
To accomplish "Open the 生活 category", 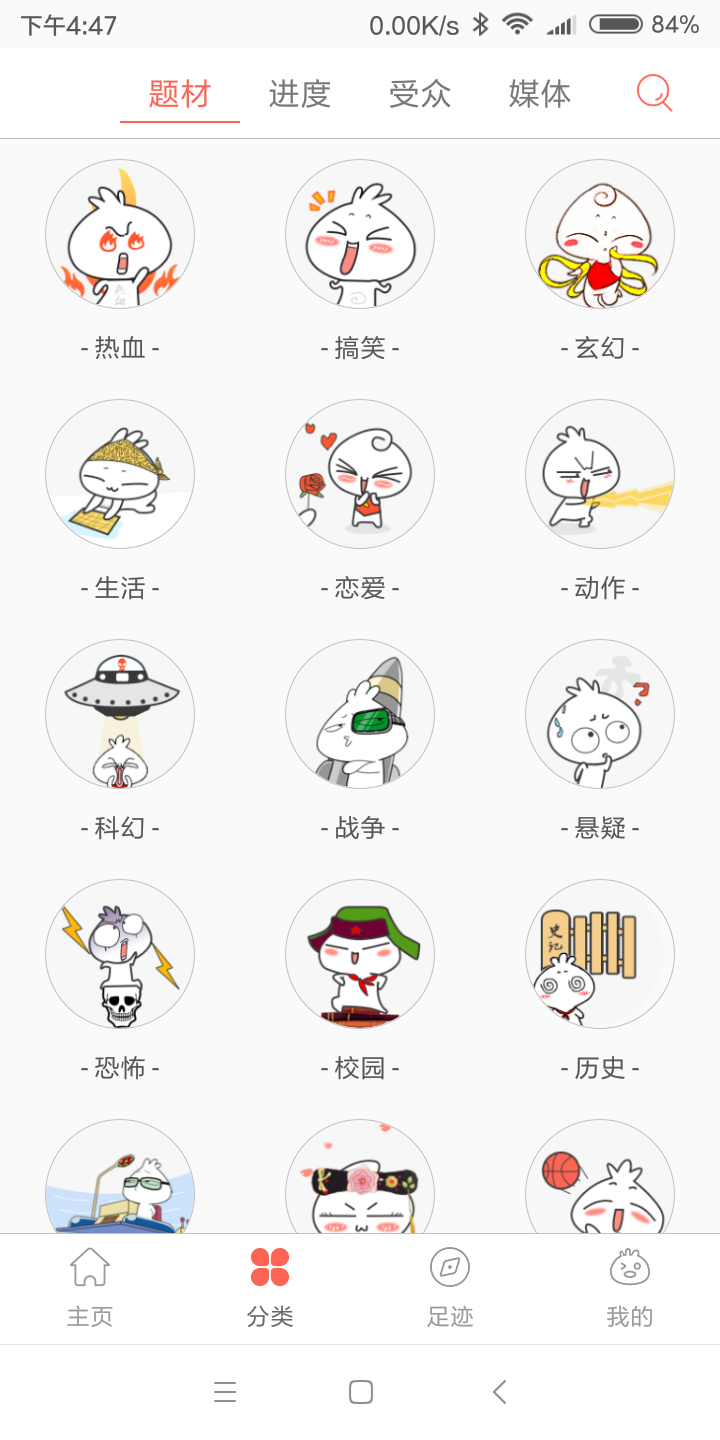I will [x=120, y=475].
